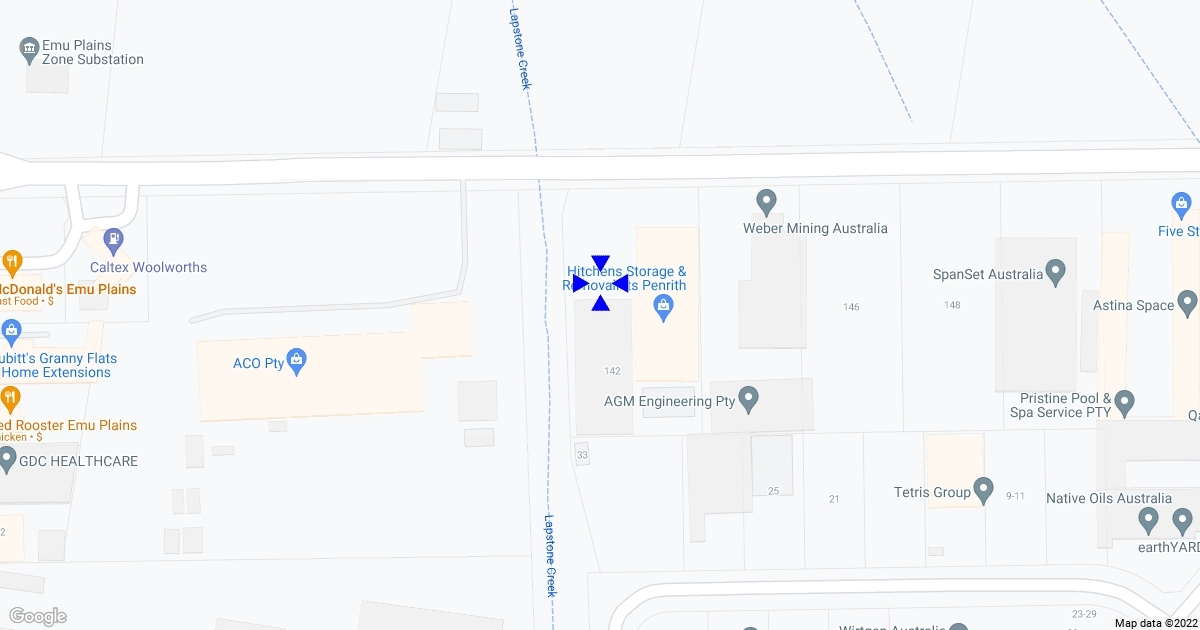Select the Caltex Woolworths fuel pin
This screenshot has height=630, width=1200.
click(x=113, y=240)
